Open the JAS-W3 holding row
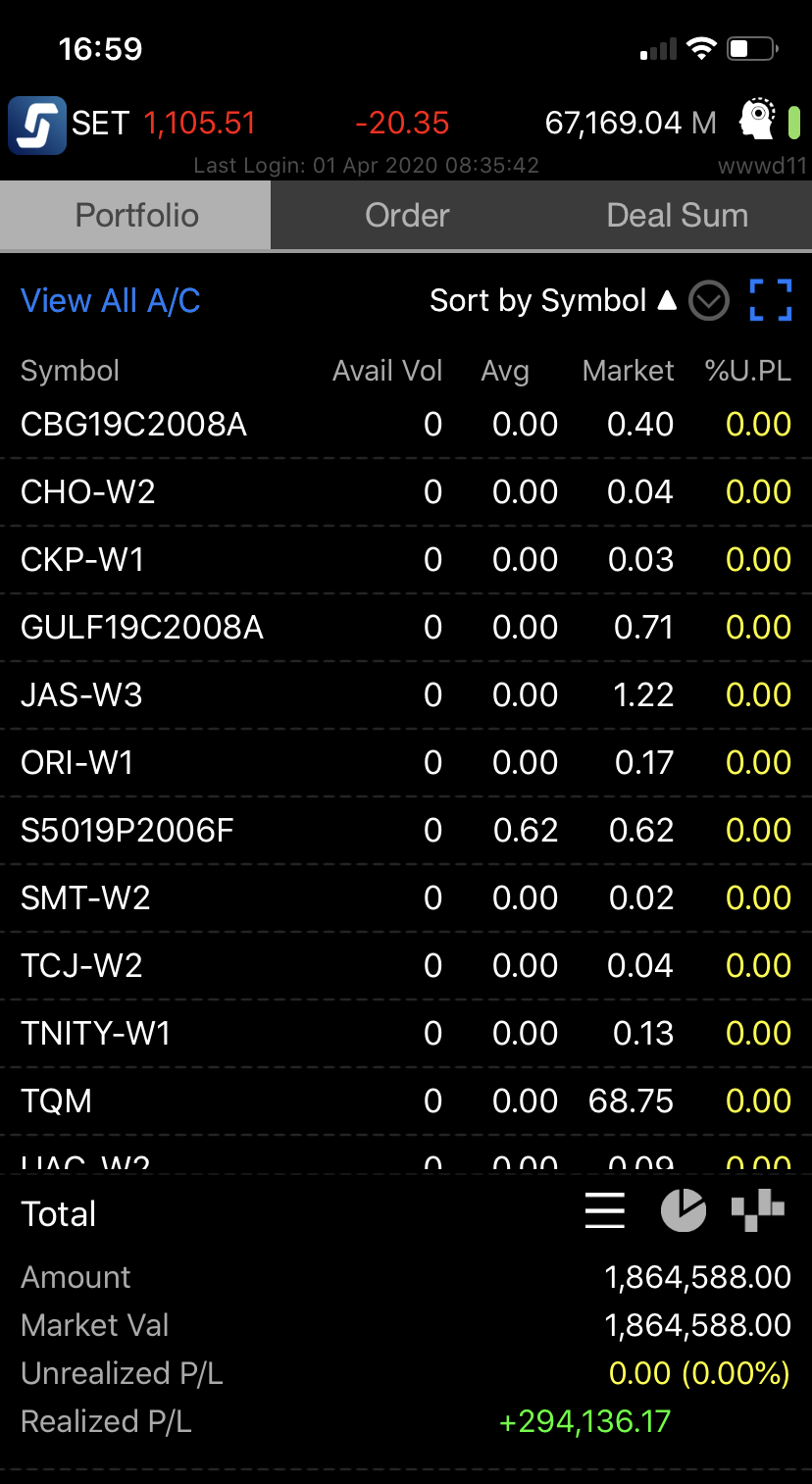The image size is (812, 1484). (x=406, y=695)
